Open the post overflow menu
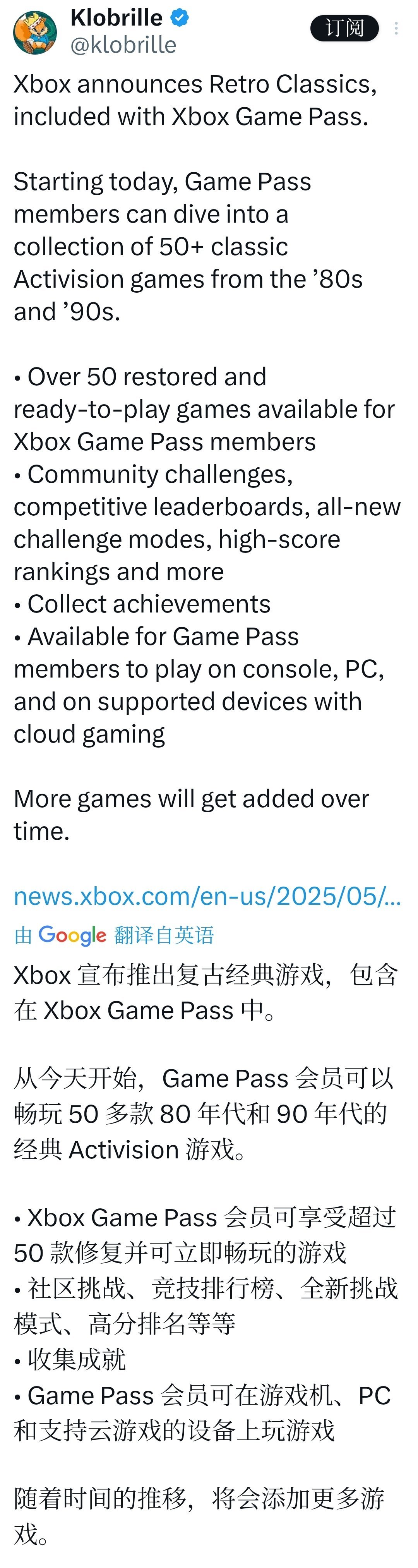418x1568 pixels. pyautogui.click(x=396, y=29)
